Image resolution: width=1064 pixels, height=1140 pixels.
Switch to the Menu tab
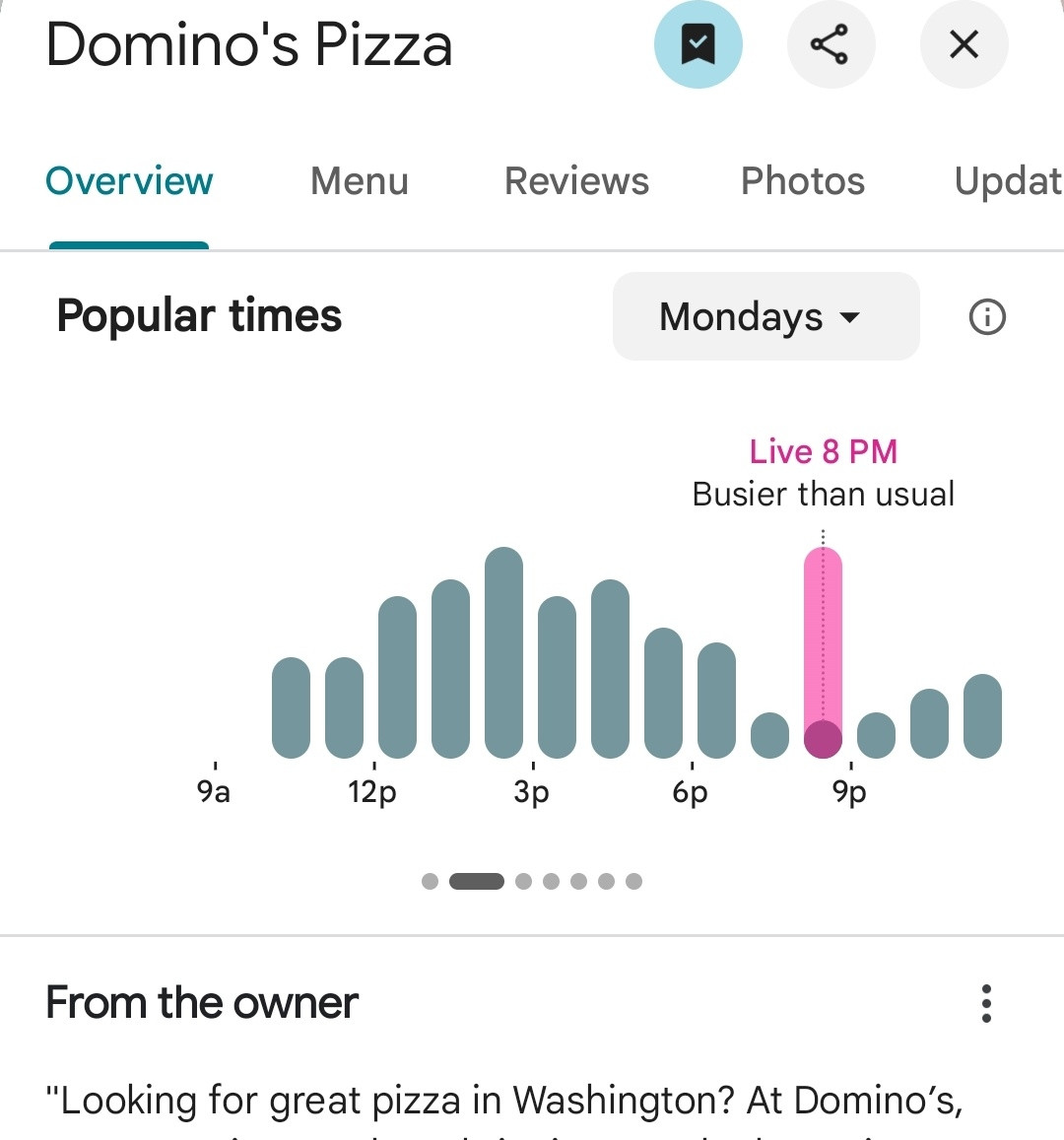tap(360, 181)
